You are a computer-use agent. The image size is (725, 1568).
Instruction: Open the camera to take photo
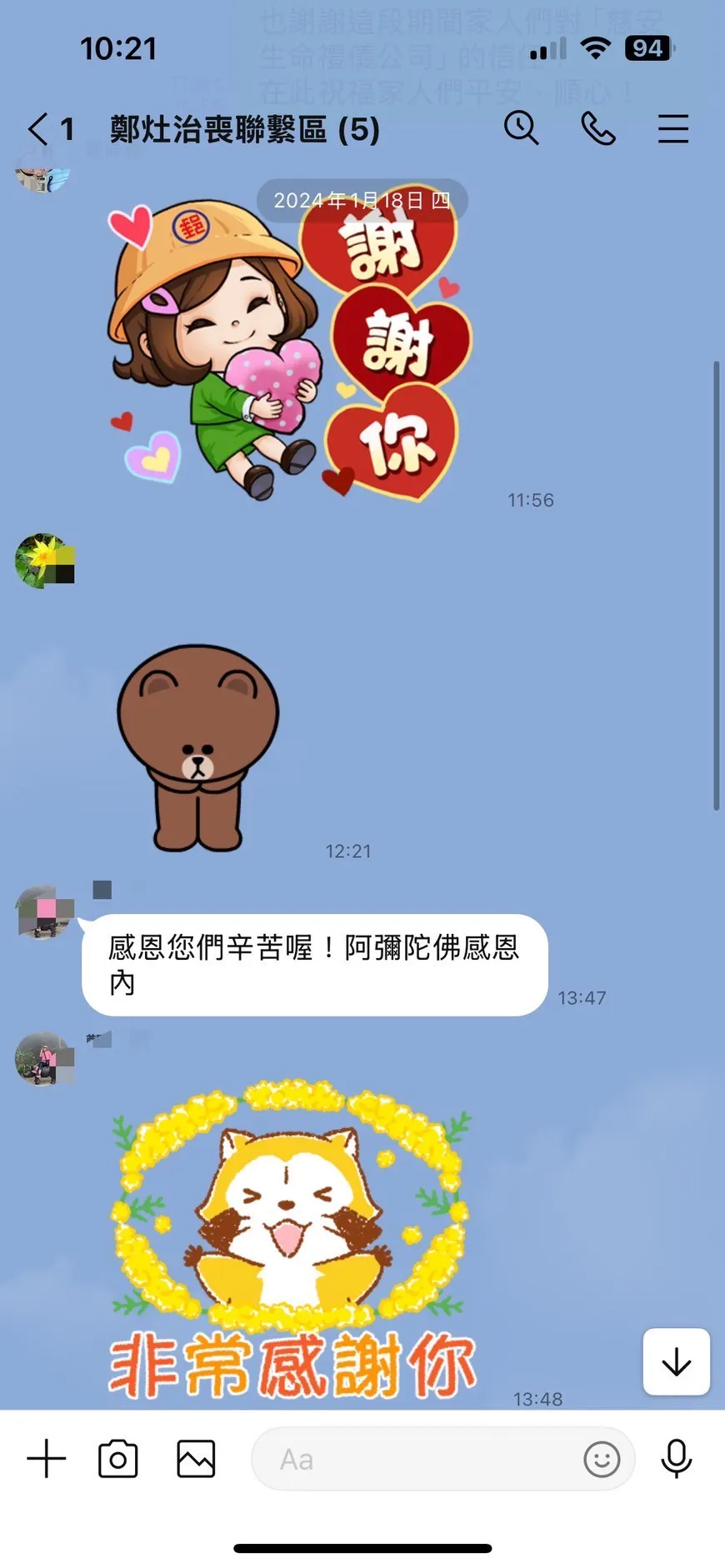tap(118, 1459)
